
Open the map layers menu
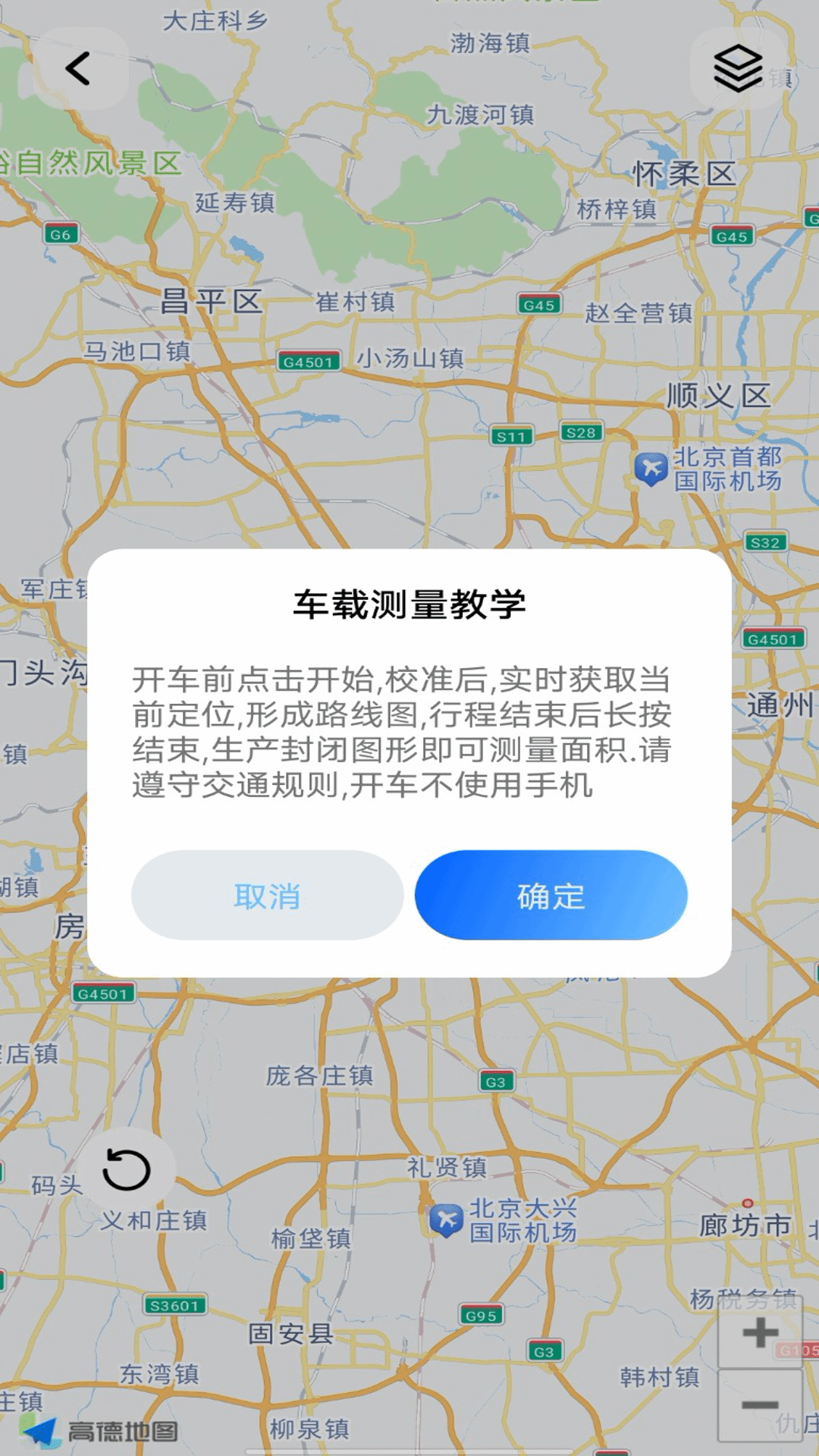(x=737, y=68)
